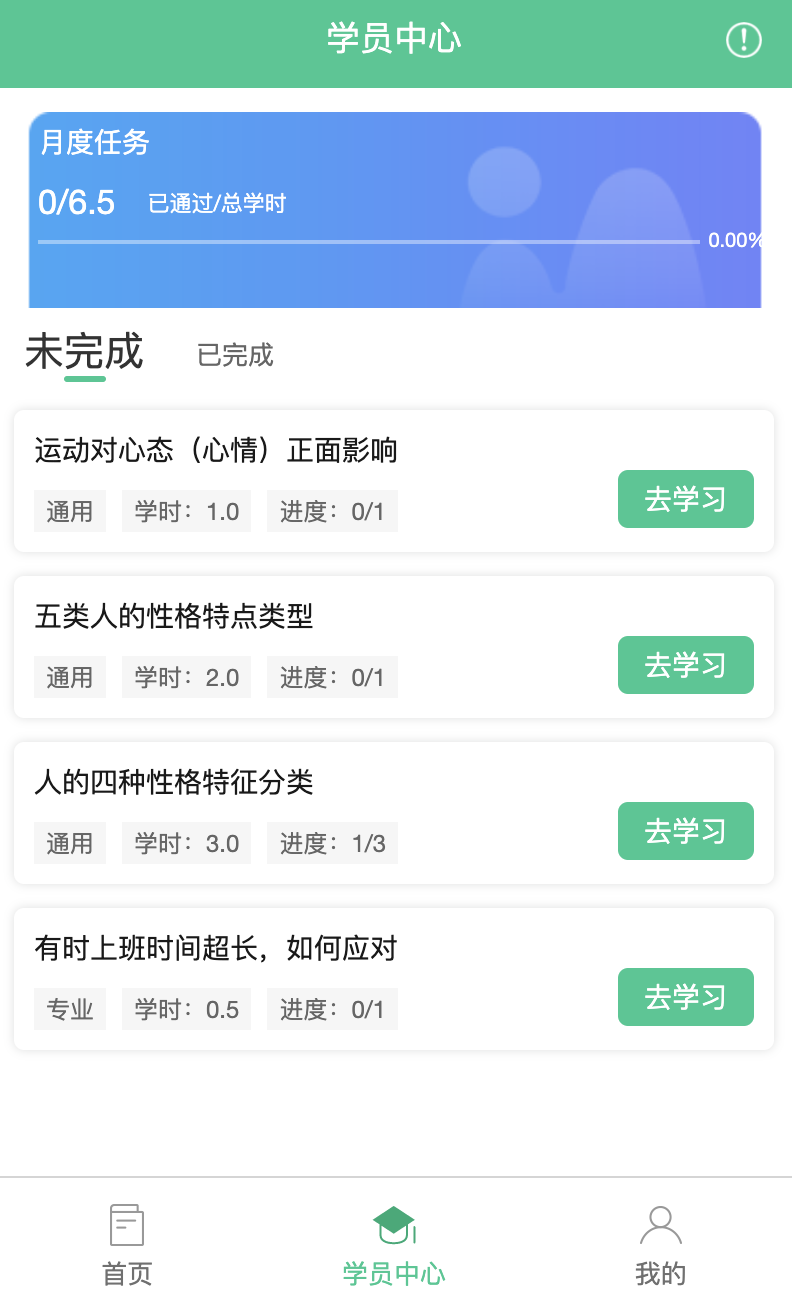792x1306 pixels.
Task: Tap the exclamation info icon in header
Action: (743, 41)
